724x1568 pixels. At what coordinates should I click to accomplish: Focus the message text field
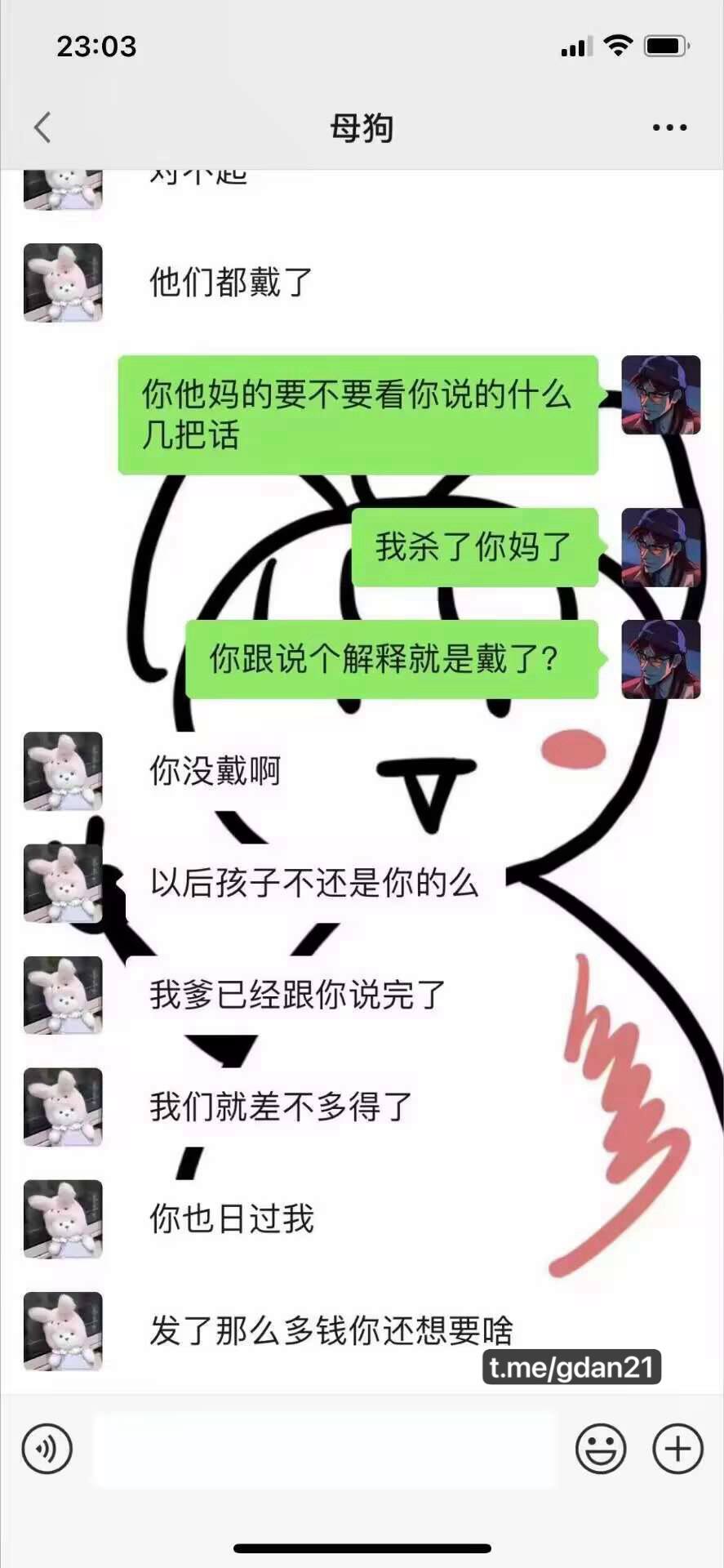click(324, 1449)
